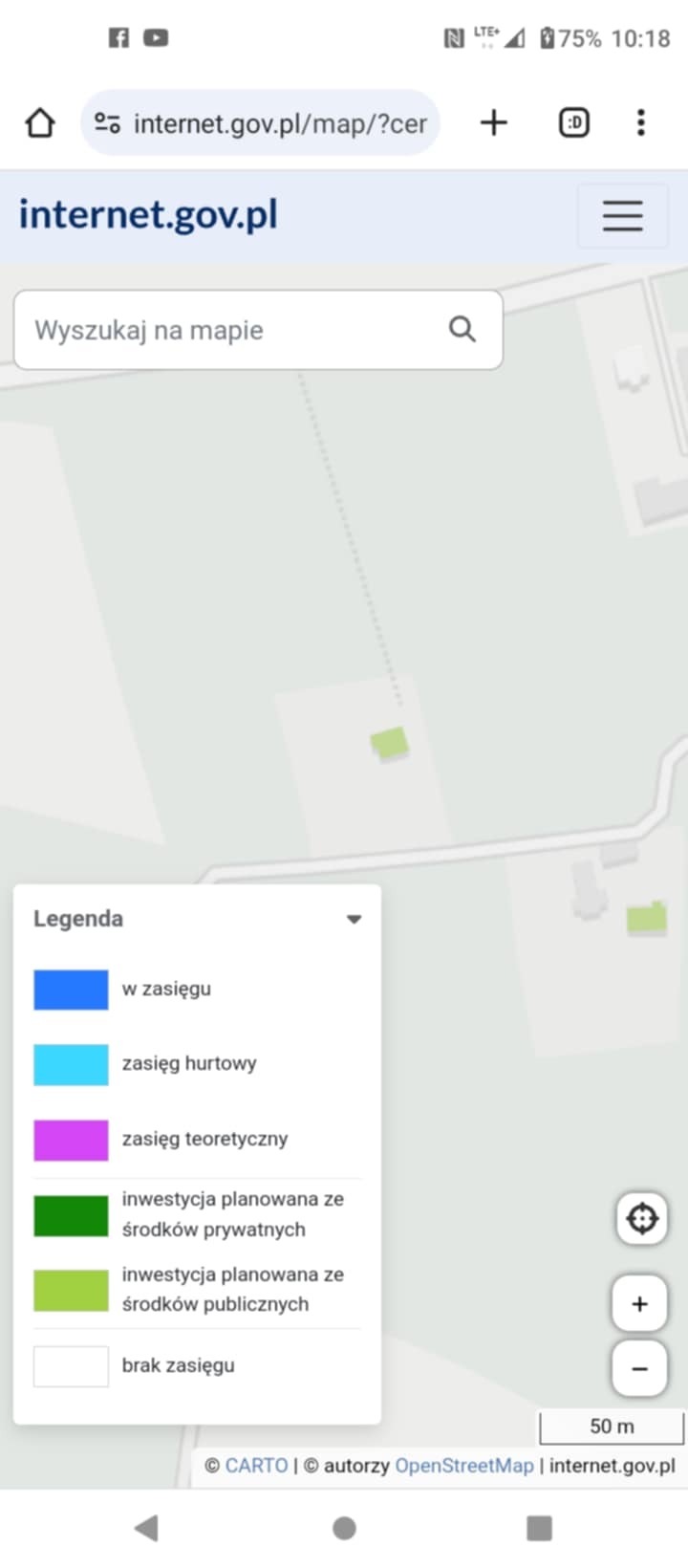
Task: Zoom out of the map
Action: (639, 1369)
